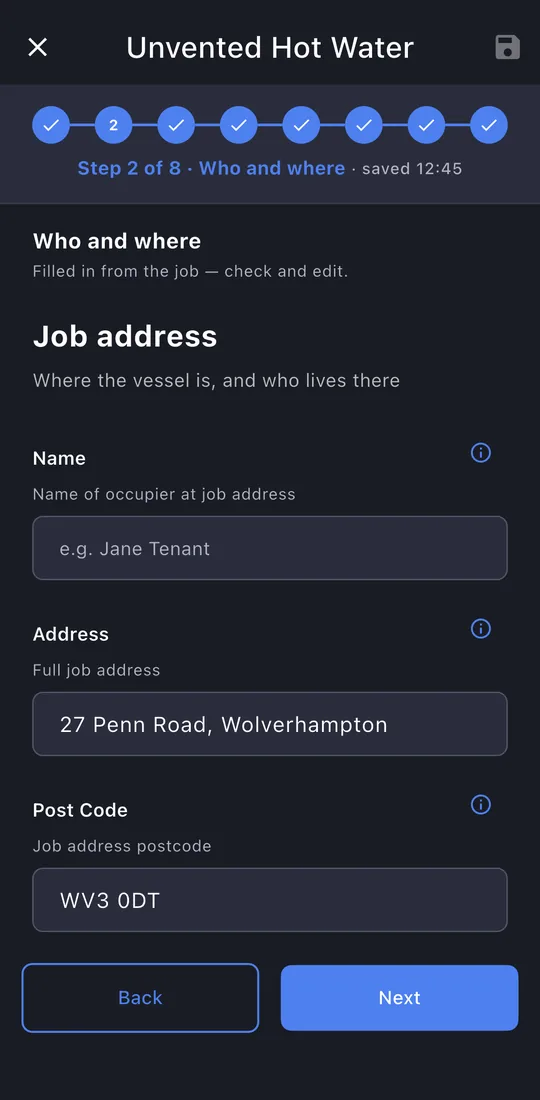This screenshot has height=1100, width=540.
Task: Close the Unvented Hot Water form
Action: (37, 47)
